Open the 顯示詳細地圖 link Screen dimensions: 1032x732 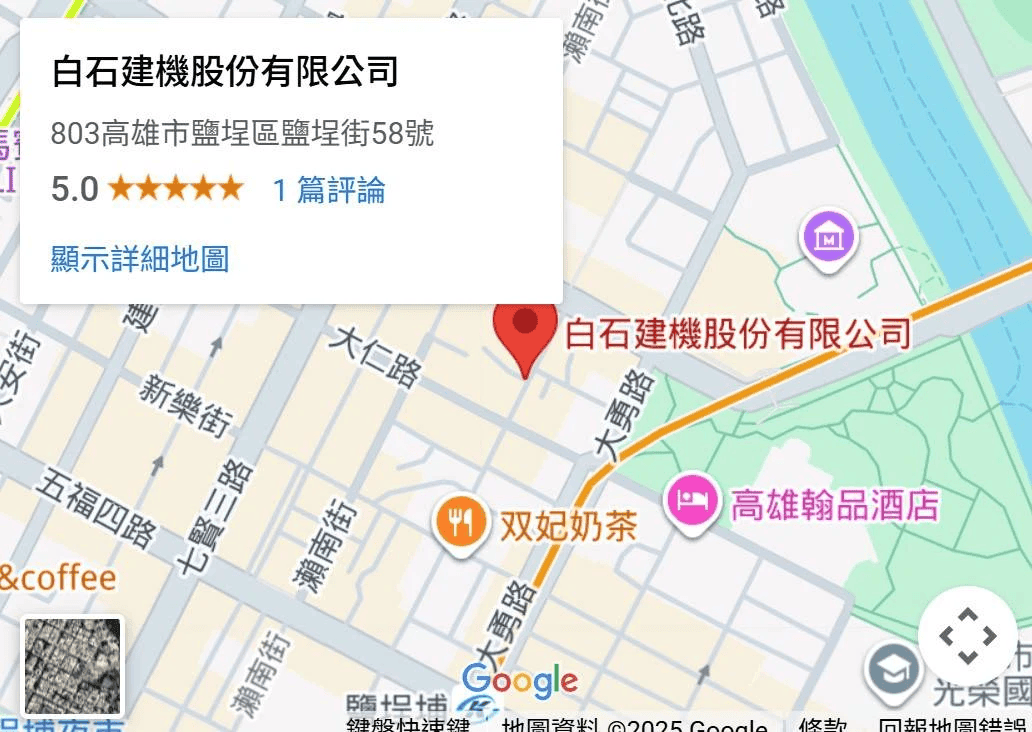(140, 259)
